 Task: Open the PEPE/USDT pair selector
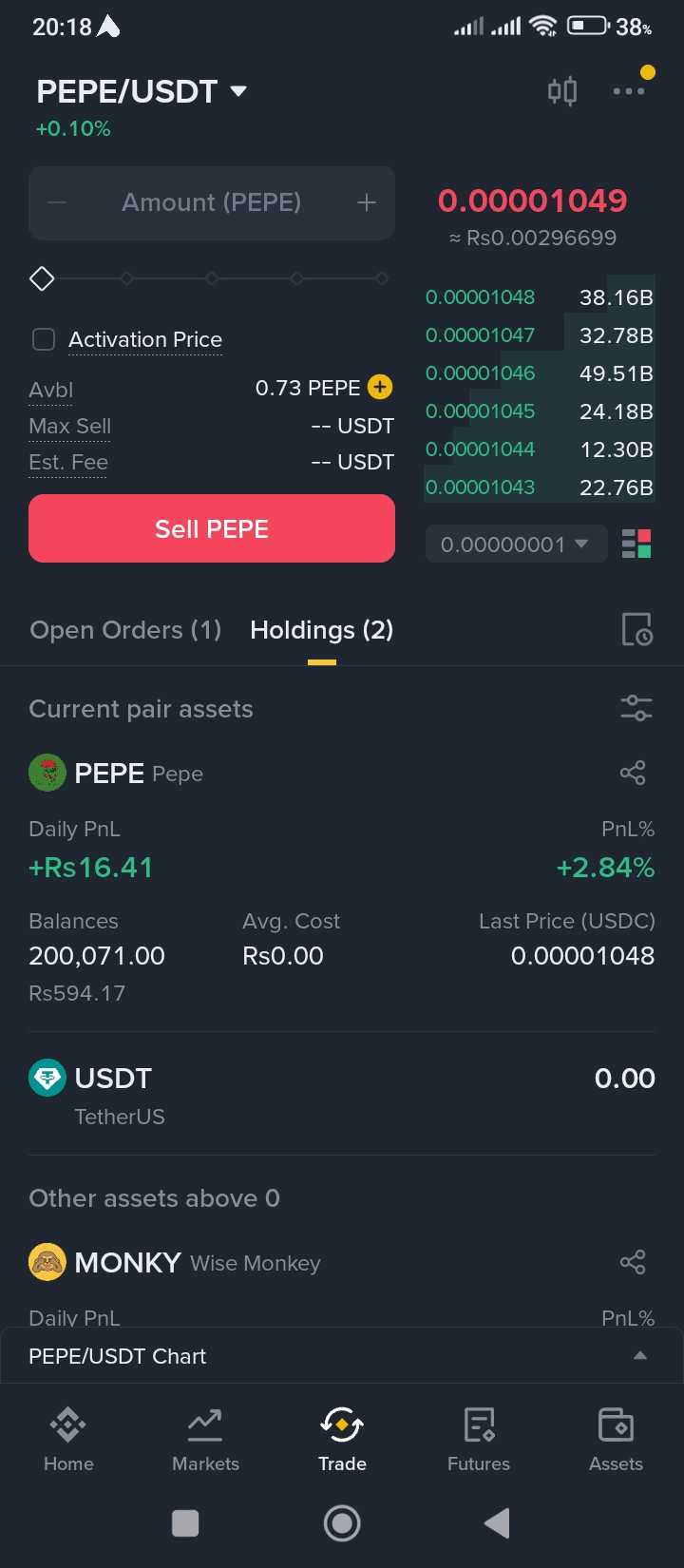click(142, 92)
